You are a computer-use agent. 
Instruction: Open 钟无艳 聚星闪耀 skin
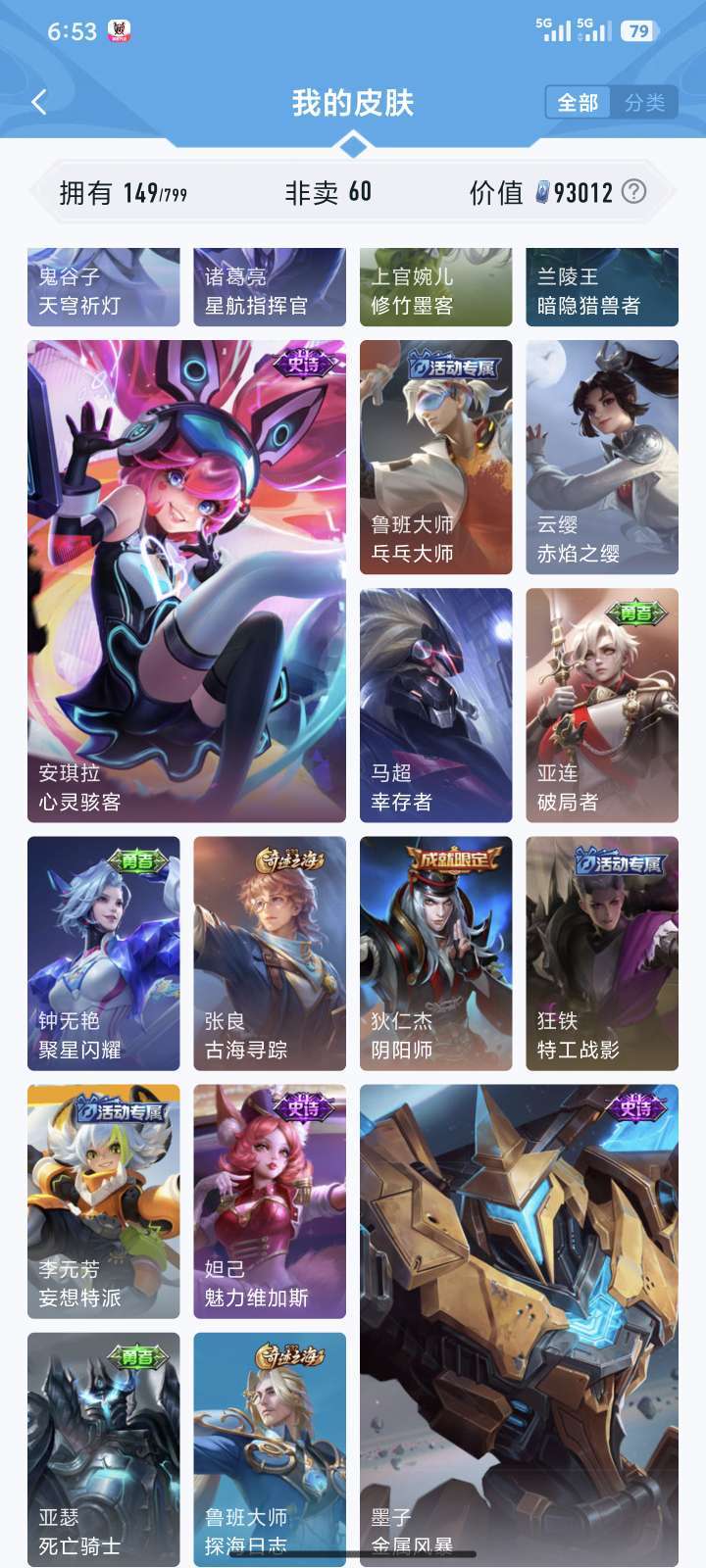pos(104,953)
